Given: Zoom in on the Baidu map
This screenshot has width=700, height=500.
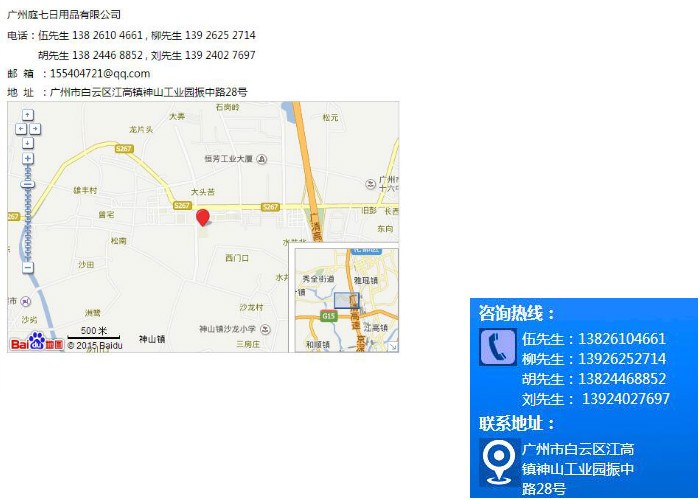Looking at the screenshot, I should [x=28, y=158].
